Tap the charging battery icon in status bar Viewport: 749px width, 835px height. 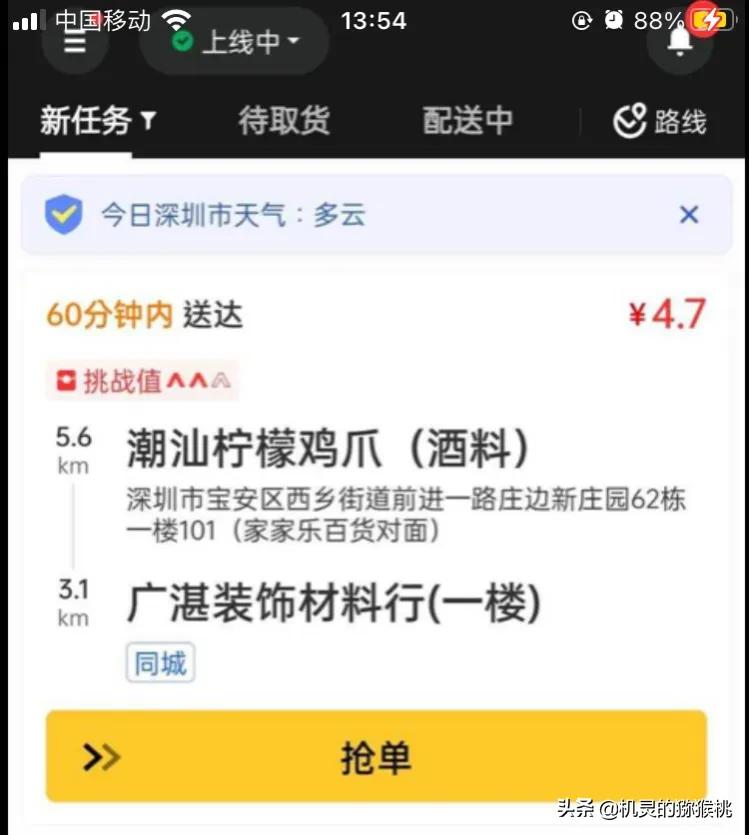tap(714, 18)
